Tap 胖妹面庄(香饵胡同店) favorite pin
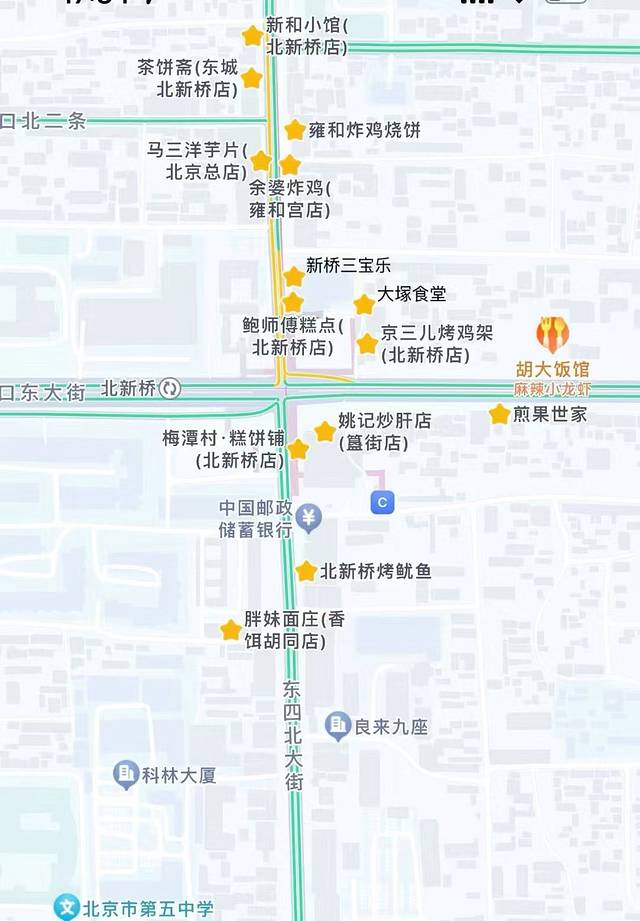Image resolution: width=640 pixels, height=921 pixels. tap(231, 630)
